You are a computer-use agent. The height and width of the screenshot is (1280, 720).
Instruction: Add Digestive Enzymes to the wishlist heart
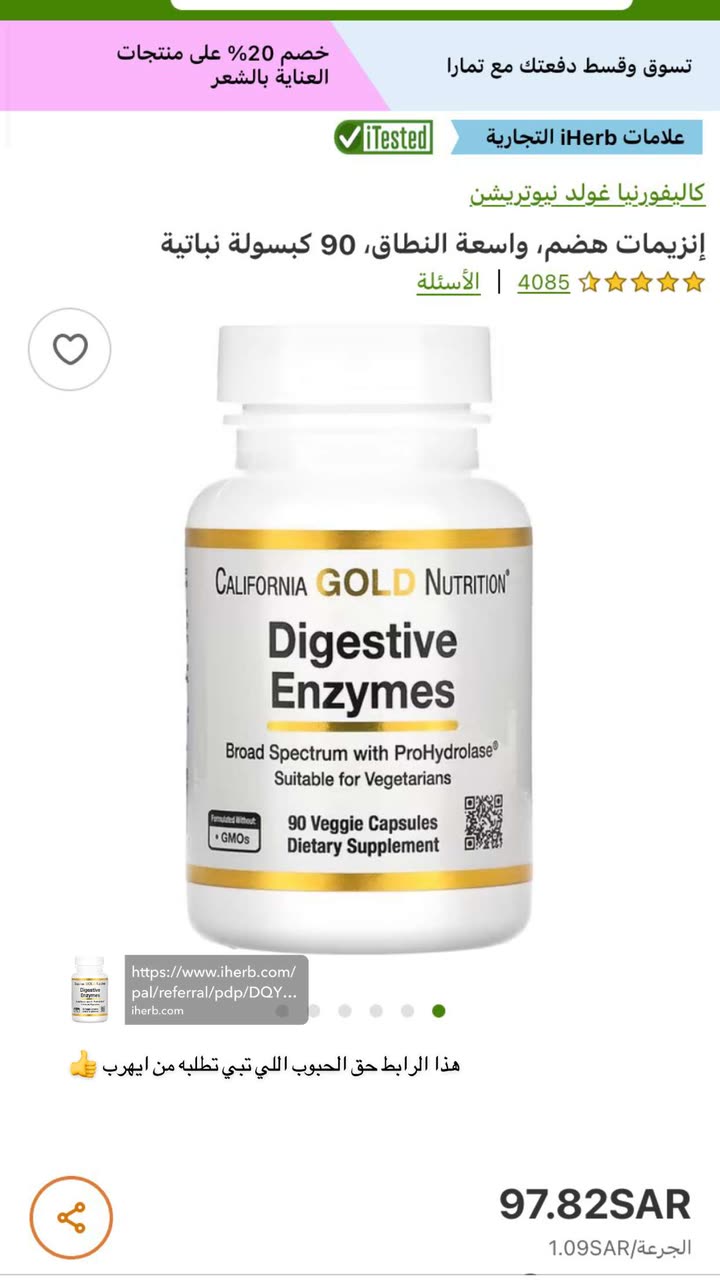point(69,349)
